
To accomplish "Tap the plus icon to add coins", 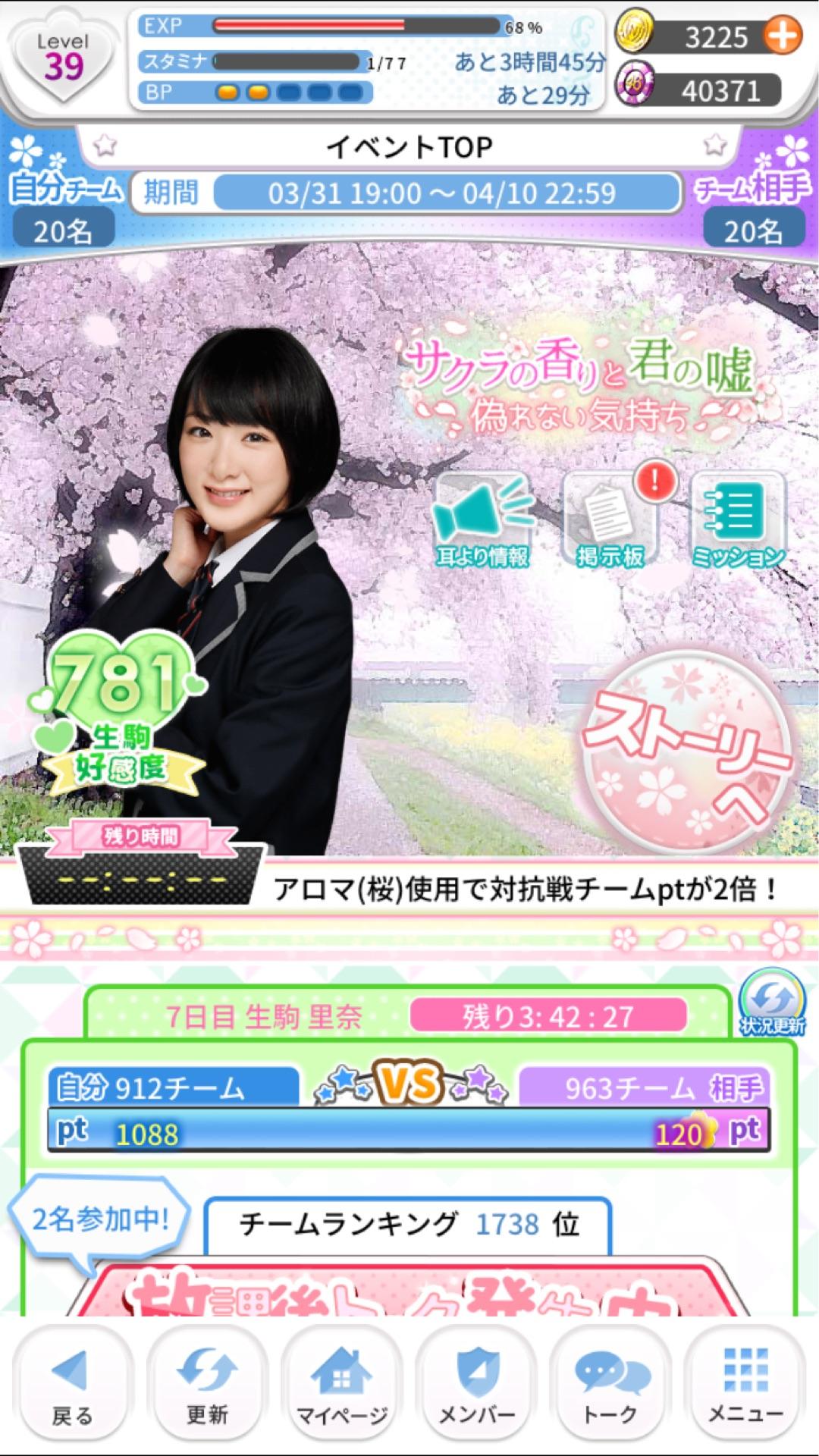I will click(782, 36).
